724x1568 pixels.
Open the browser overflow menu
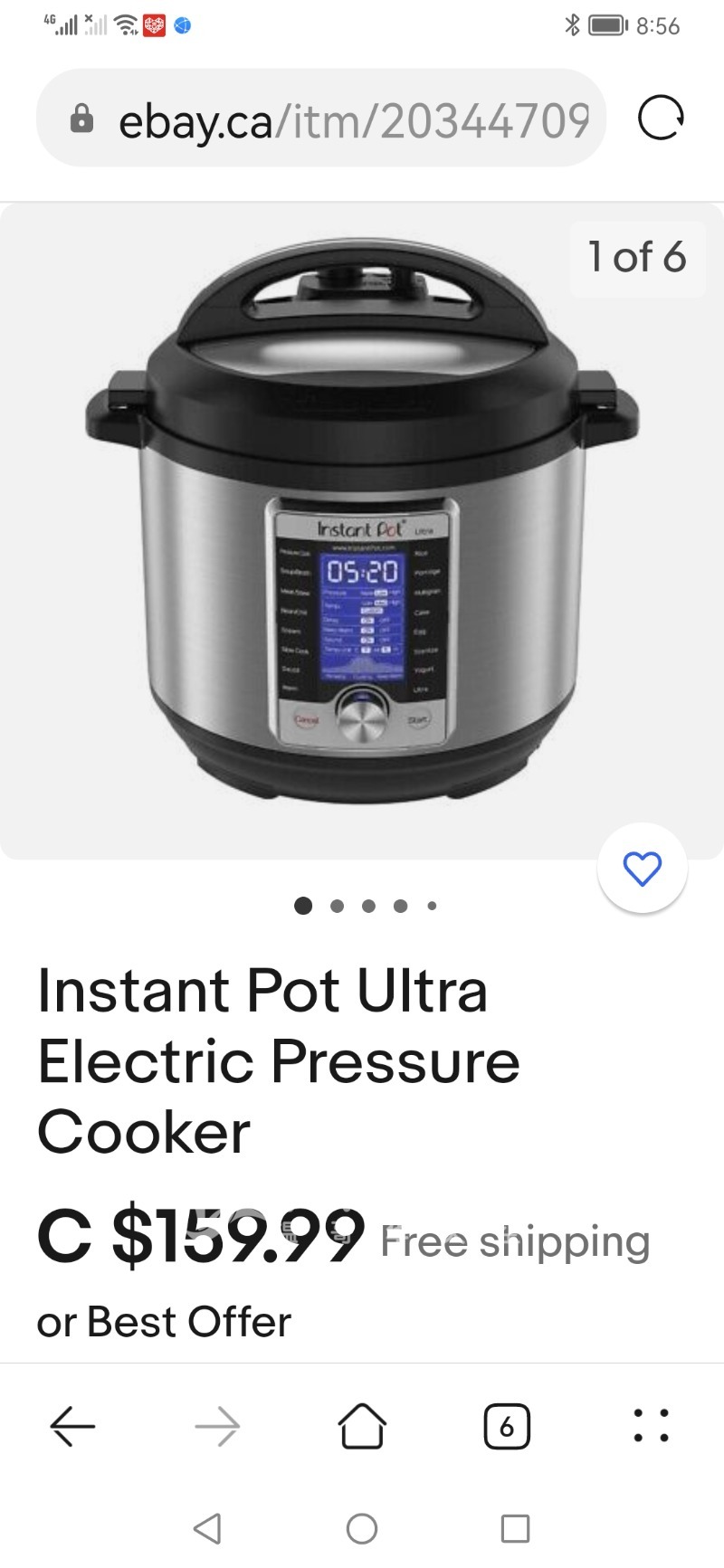click(652, 1427)
